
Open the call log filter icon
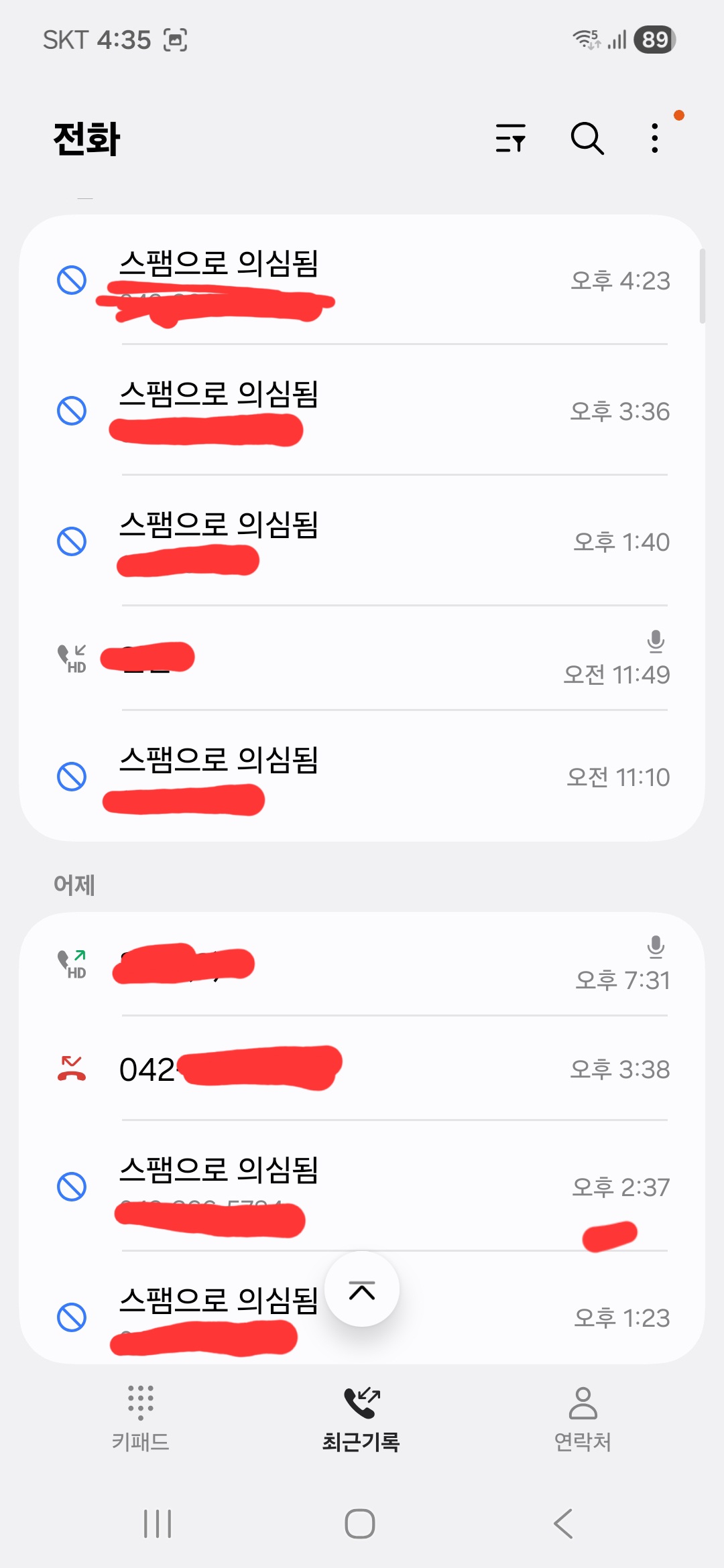point(510,139)
